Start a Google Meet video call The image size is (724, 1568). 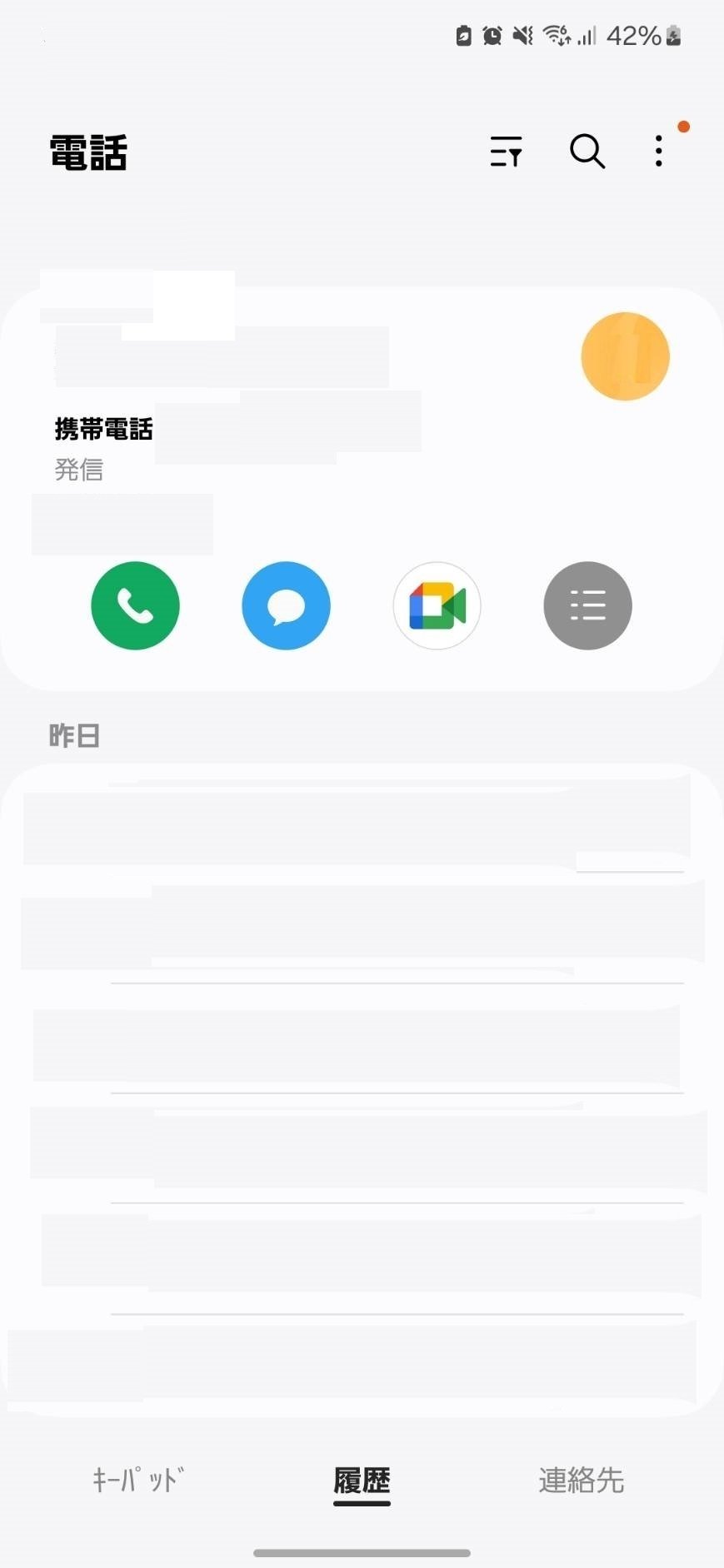point(437,605)
